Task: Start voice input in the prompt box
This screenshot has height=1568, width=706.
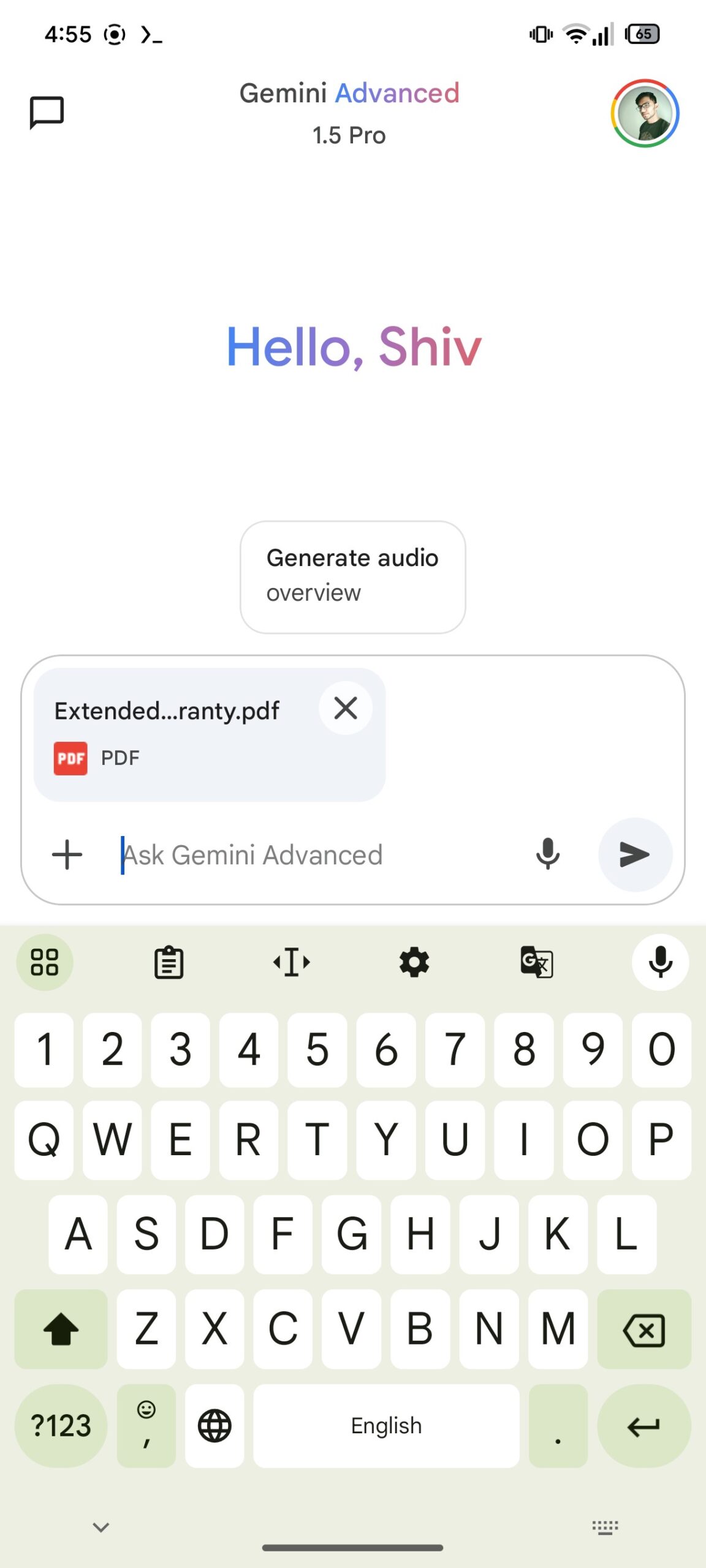Action: tap(547, 854)
